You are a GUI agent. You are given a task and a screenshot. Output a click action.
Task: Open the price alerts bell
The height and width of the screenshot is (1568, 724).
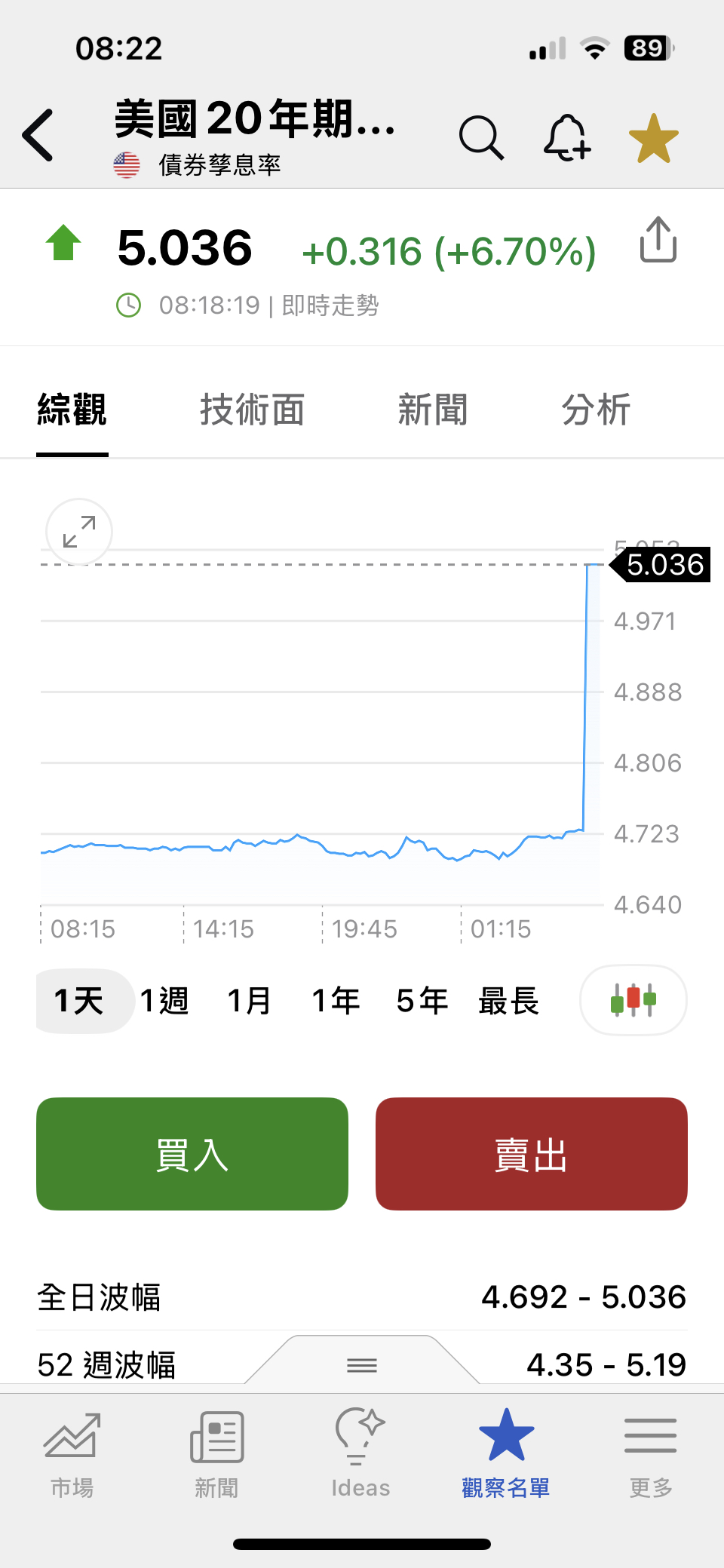(x=567, y=137)
